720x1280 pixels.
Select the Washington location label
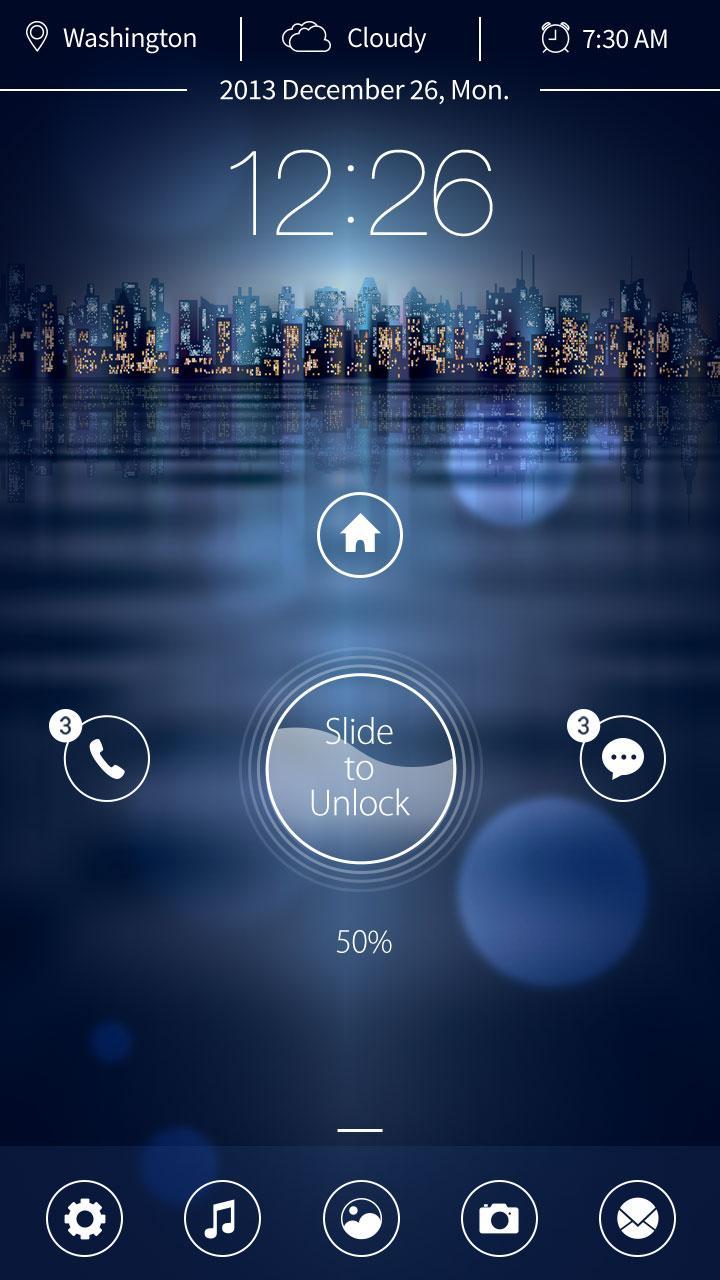pos(130,38)
